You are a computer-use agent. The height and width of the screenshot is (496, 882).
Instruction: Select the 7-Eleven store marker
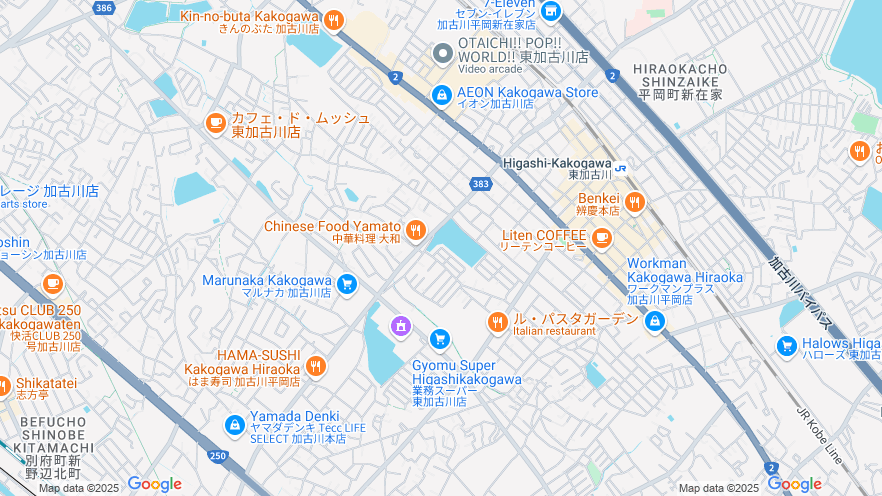point(549,11)
